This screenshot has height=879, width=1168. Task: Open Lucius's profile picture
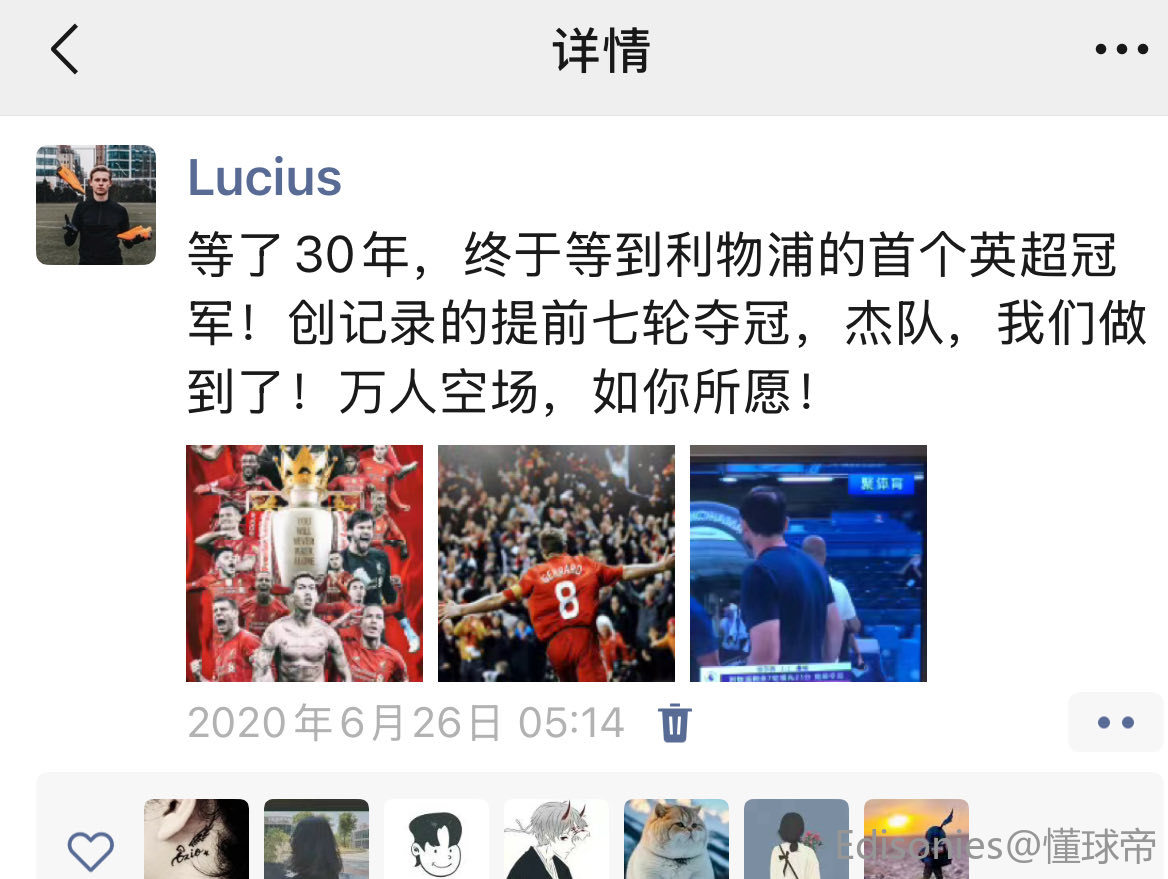point(96,205)
